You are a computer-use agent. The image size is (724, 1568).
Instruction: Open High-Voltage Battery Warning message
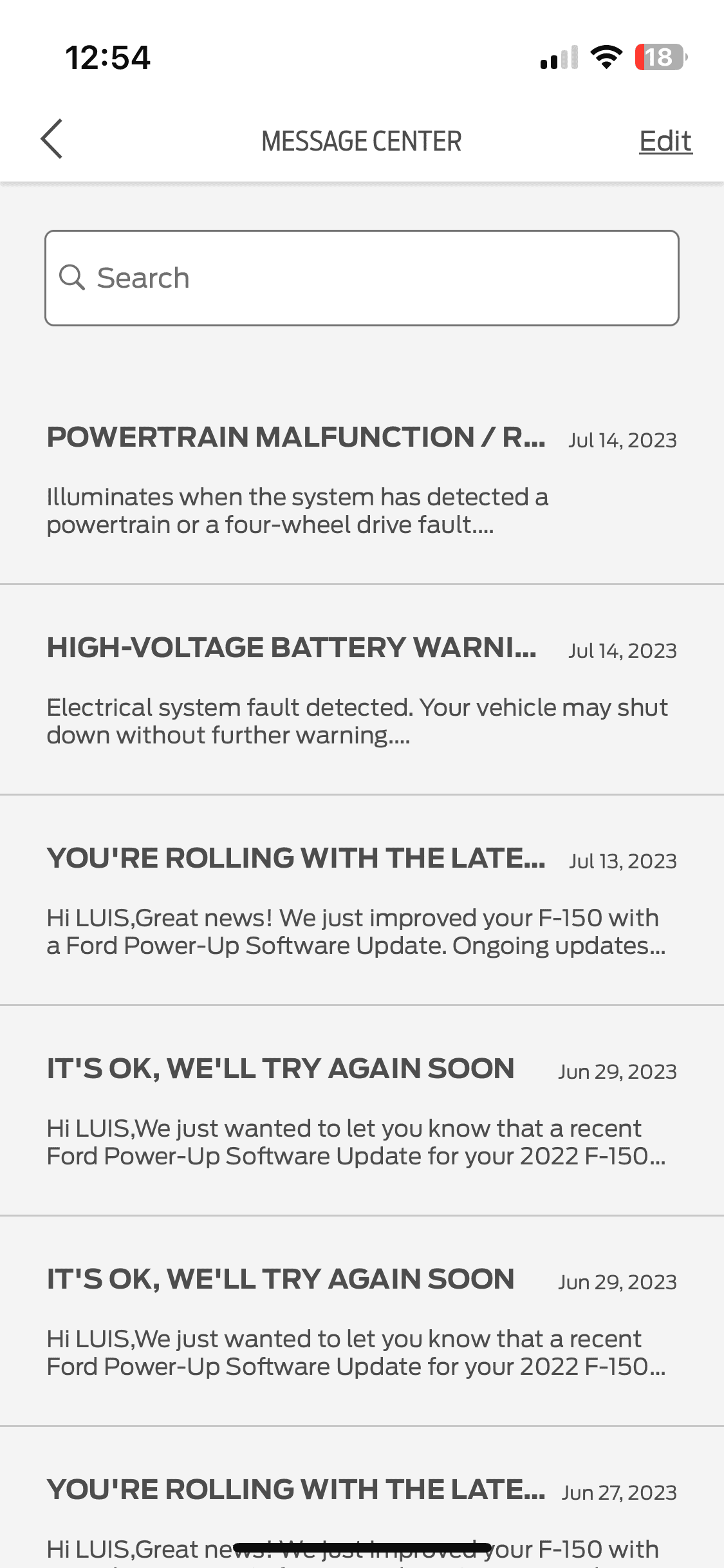(x=362, y=690)
